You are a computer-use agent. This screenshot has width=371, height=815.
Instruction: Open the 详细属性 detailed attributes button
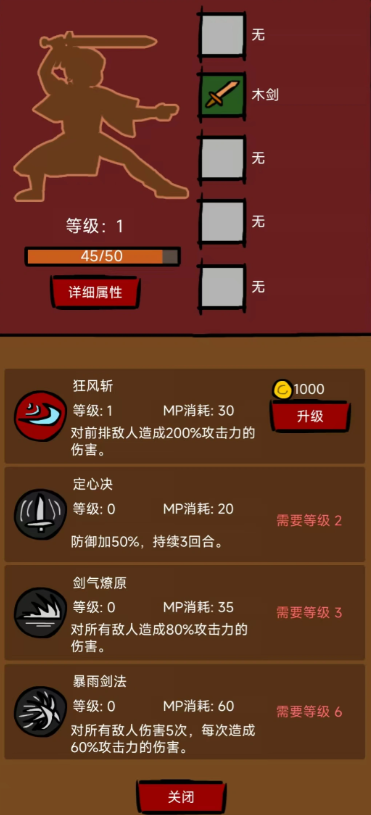95,292
